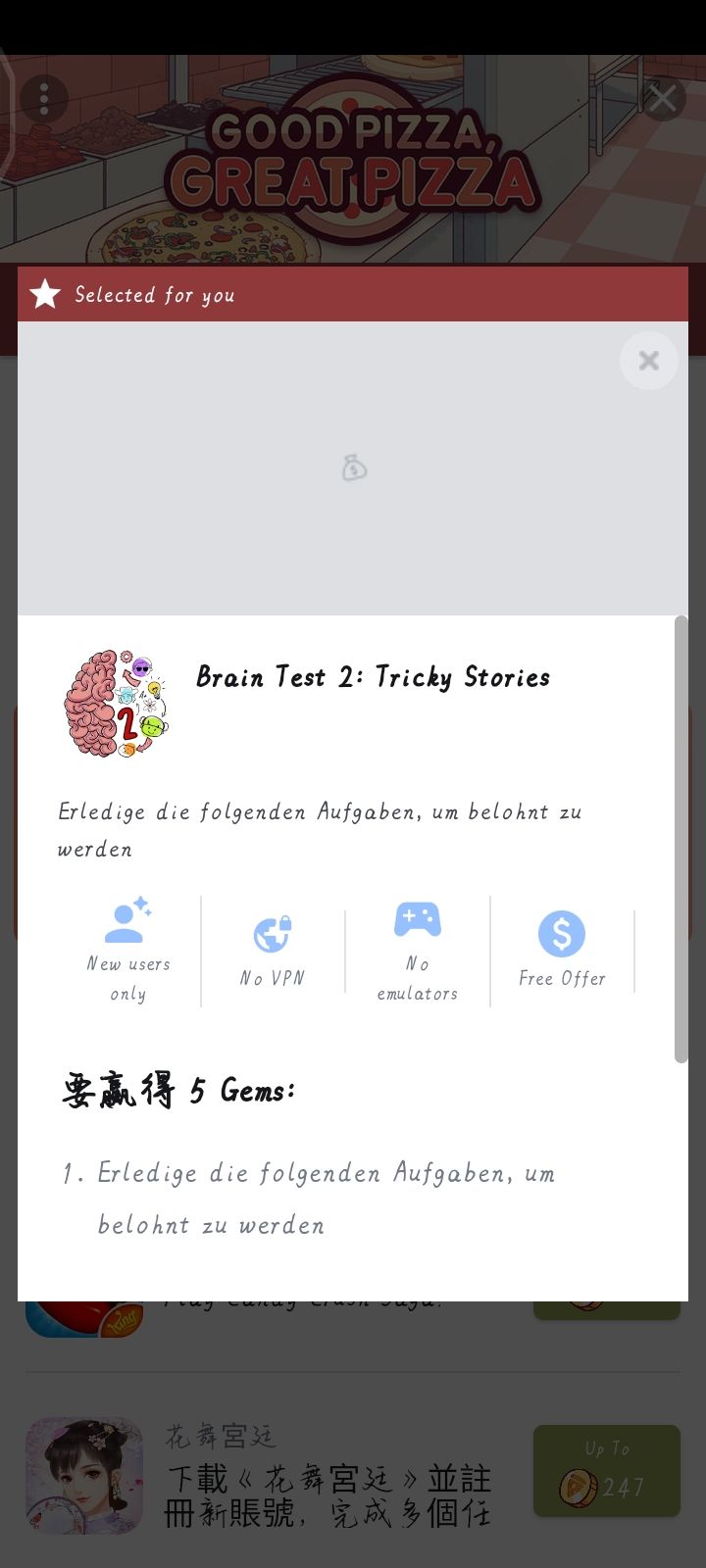
Task: Click the Up To 247 reward button
Action: click(x=606, y=1470)
